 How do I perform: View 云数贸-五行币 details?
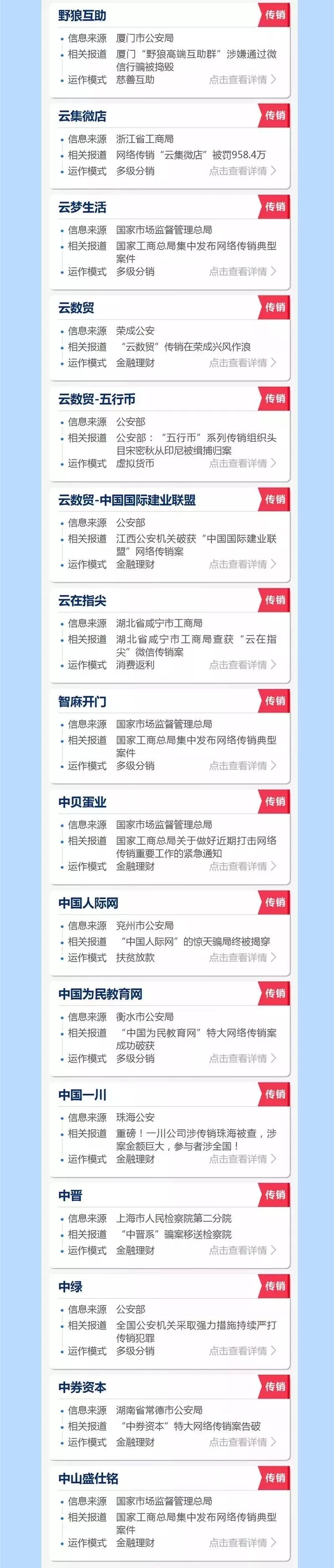click(x=242, y=463)
